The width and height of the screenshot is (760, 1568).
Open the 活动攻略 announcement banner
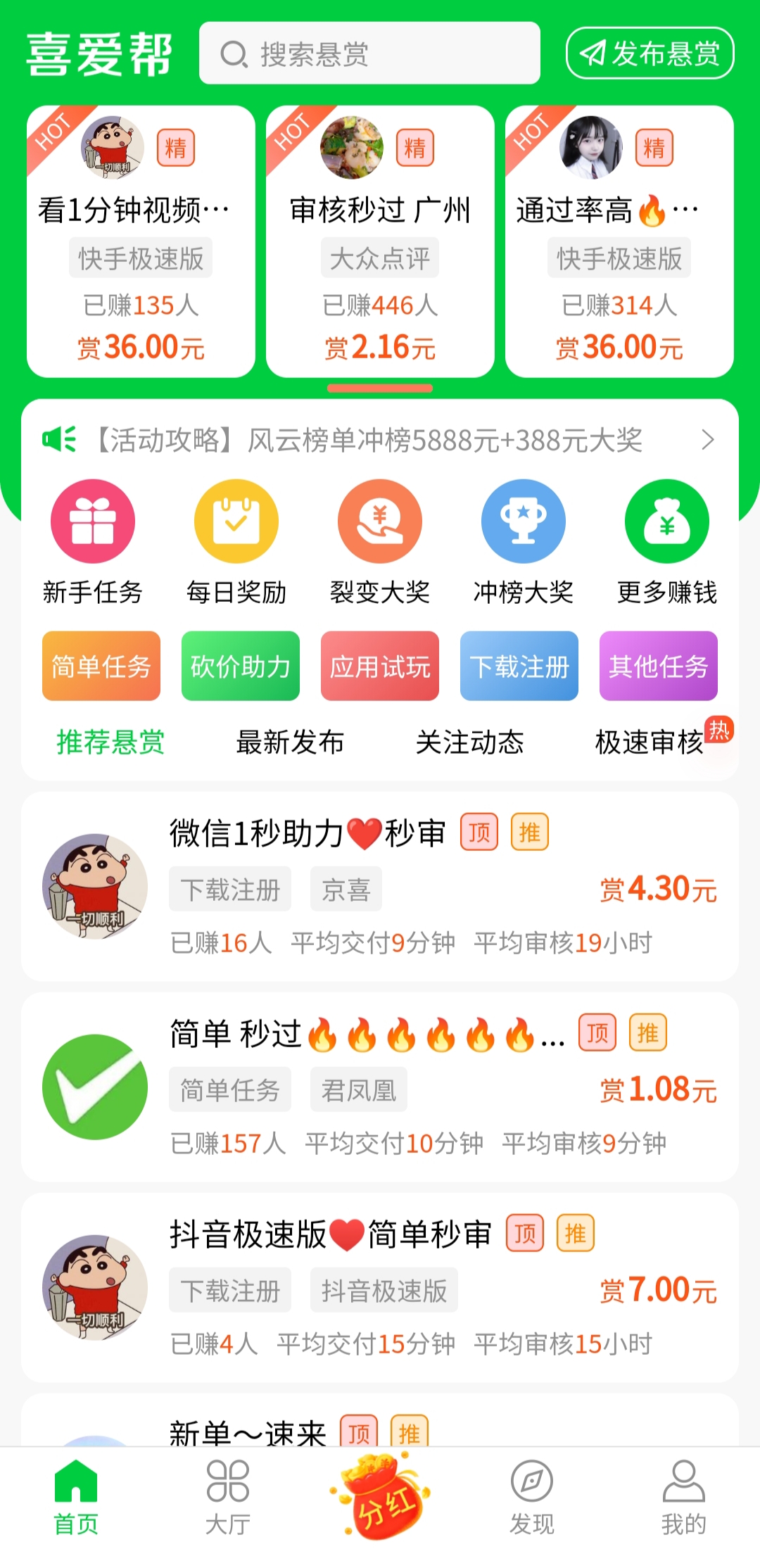click(x=380, y=441)
